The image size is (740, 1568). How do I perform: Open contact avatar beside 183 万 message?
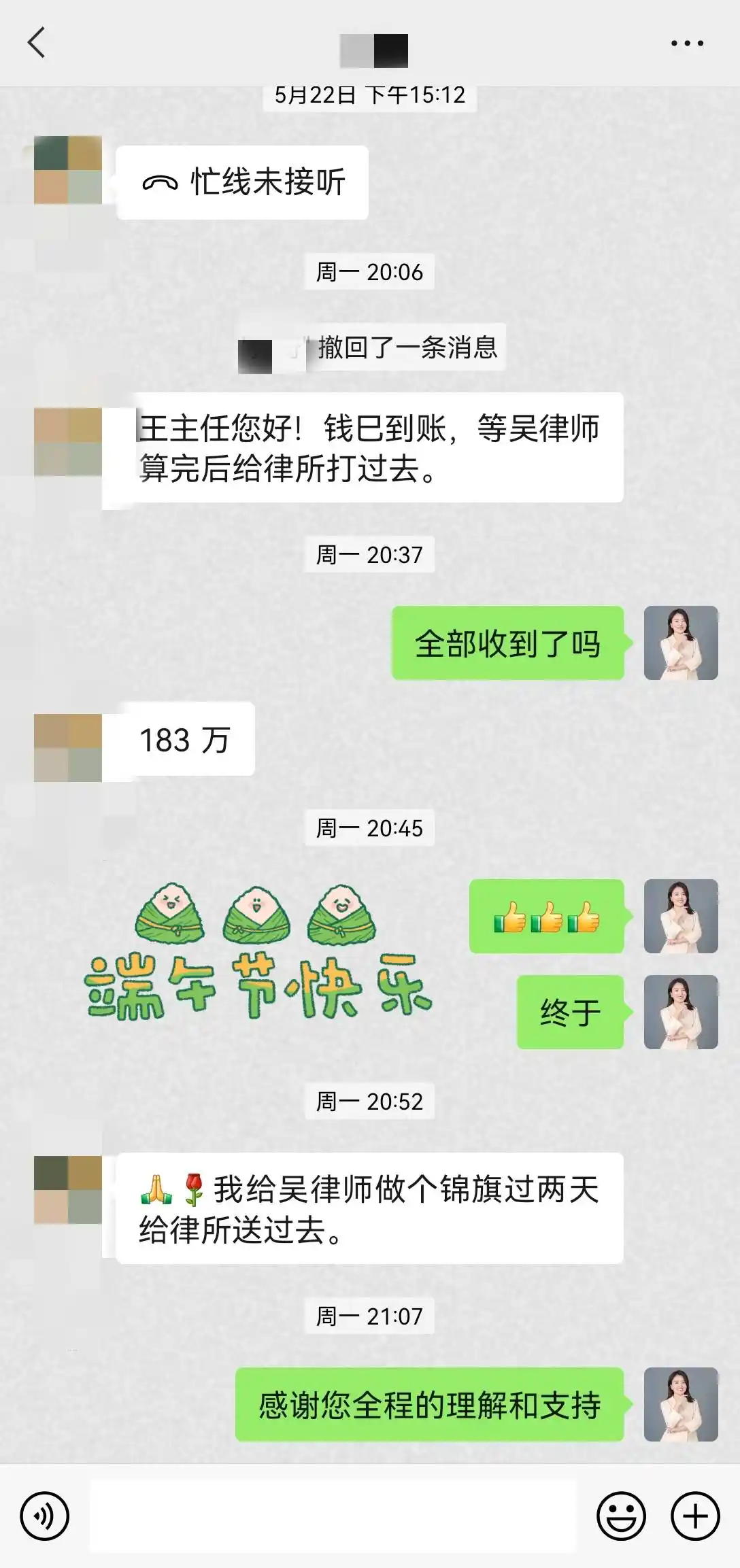point(68,747)
